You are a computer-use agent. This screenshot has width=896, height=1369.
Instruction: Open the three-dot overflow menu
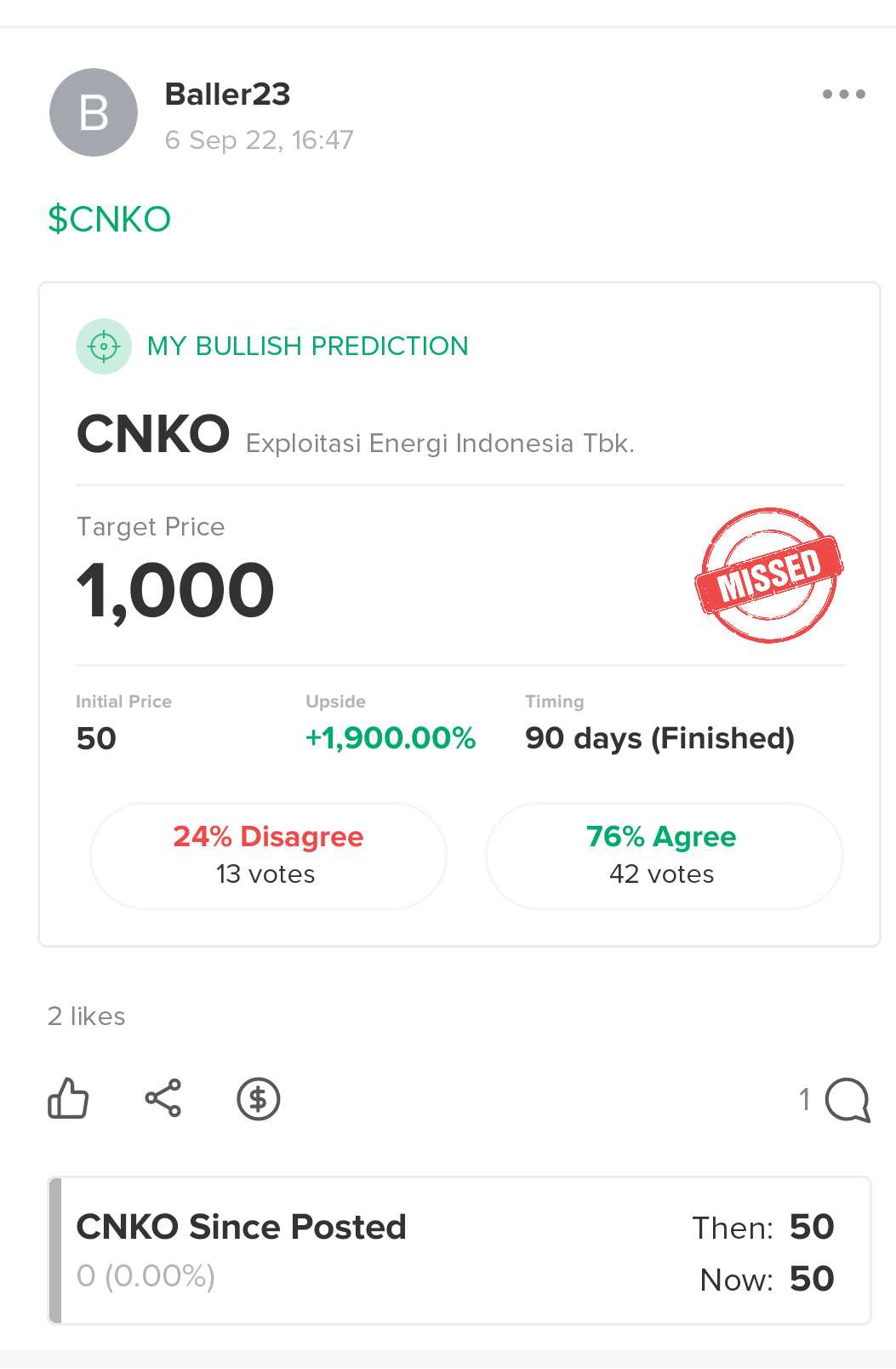843,95
